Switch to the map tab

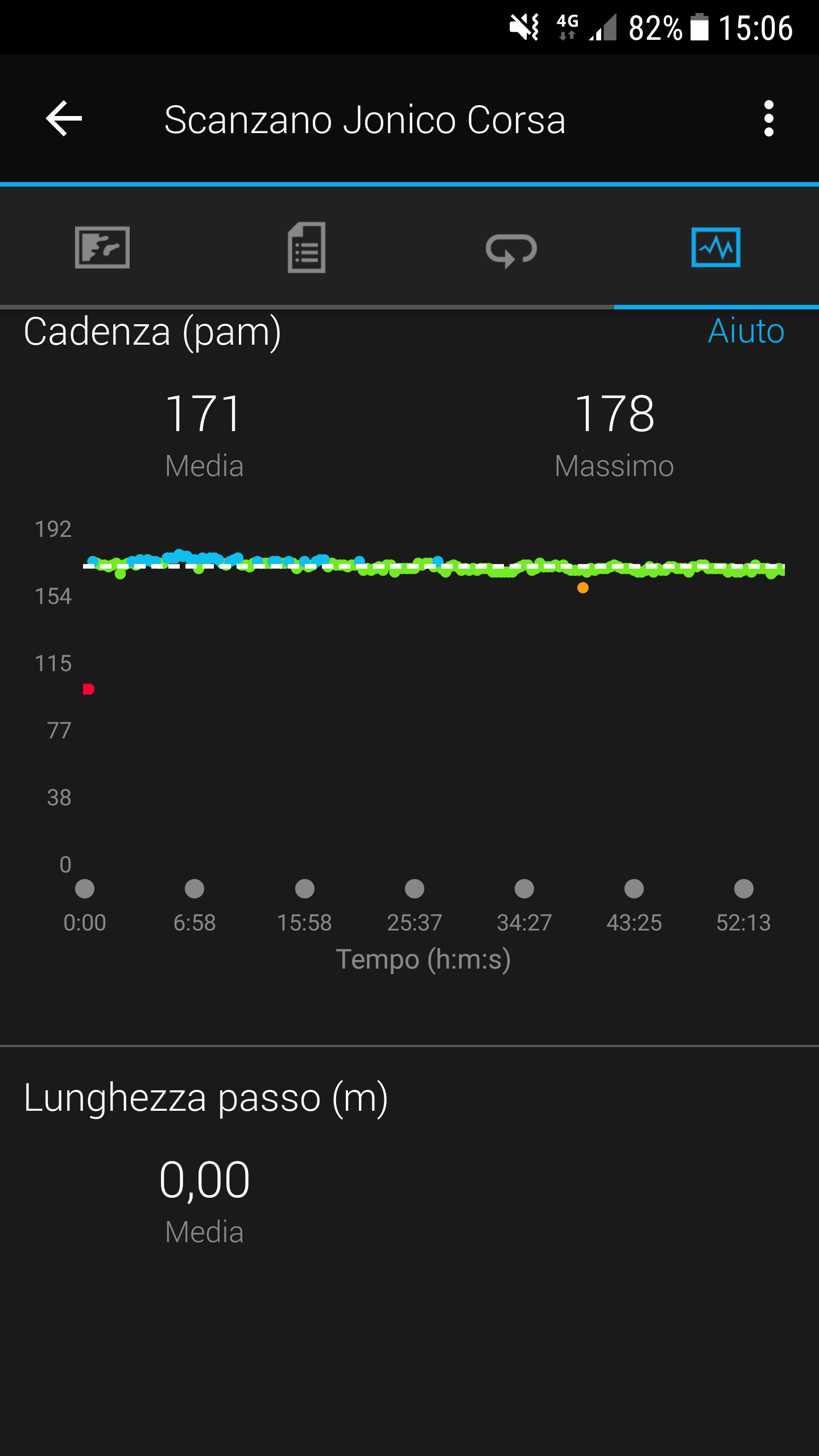tap(102, 247)
